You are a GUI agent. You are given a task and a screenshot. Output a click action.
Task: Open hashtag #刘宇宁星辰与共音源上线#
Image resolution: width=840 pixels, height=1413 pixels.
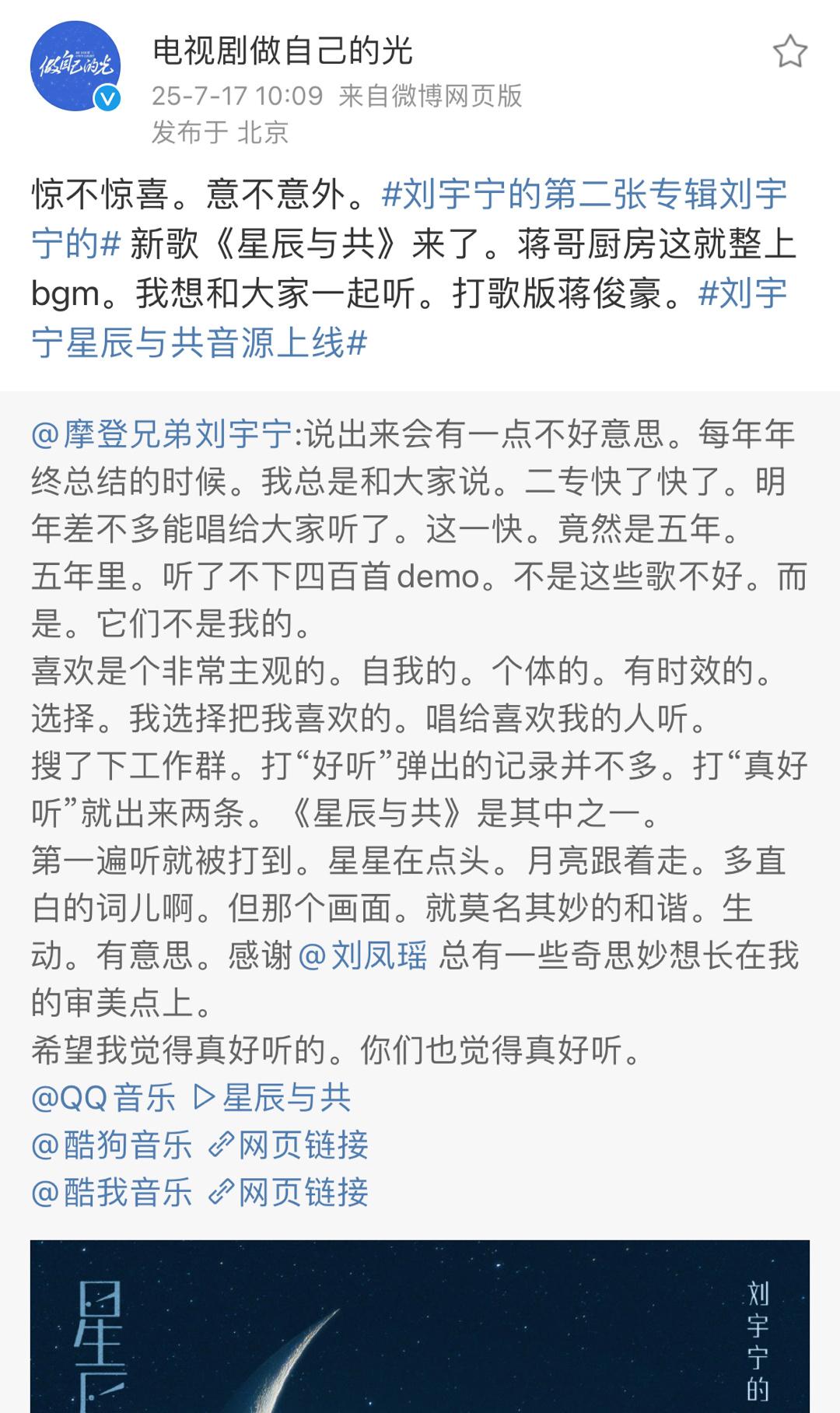tap(409, 318)
